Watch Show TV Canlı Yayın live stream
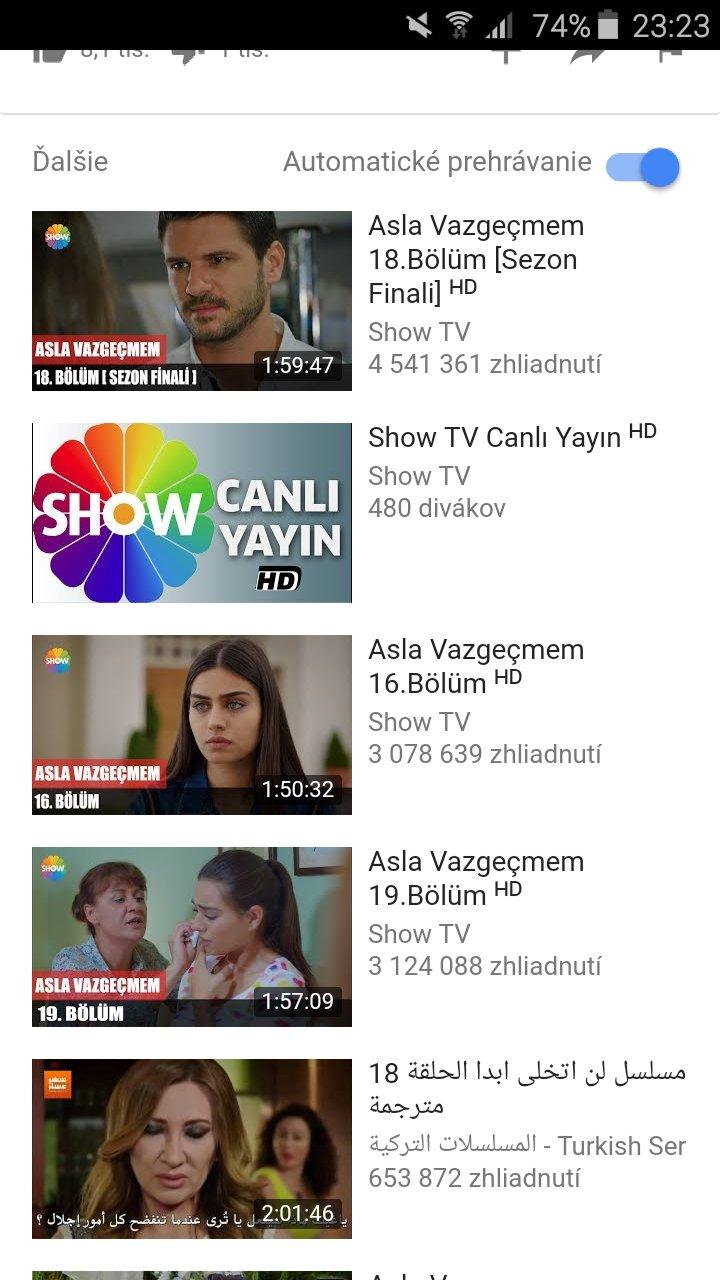 tap(192, 512)
